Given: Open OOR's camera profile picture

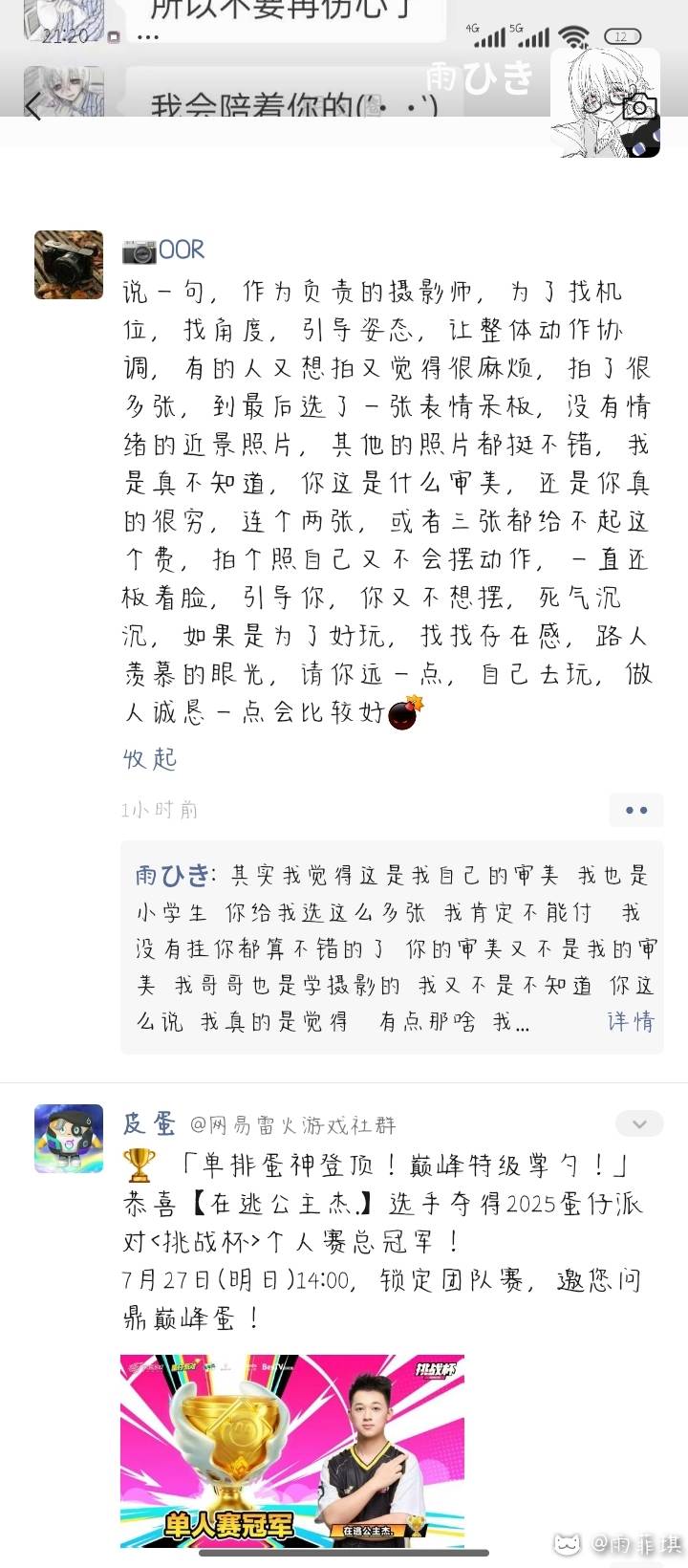Looking at the screenshot, I should click(69, 265).
